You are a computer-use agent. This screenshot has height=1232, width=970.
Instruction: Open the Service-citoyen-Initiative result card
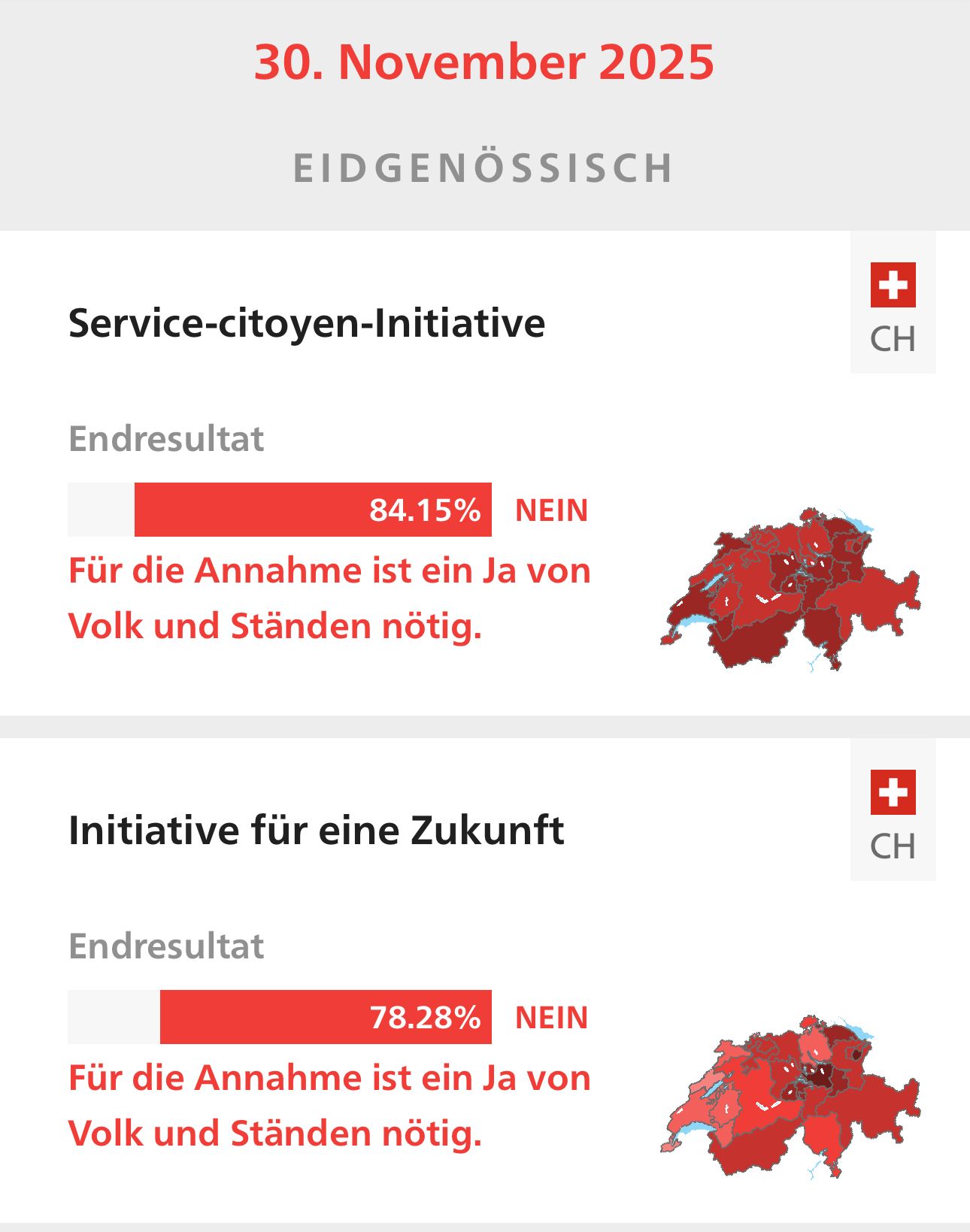(307, 324)
